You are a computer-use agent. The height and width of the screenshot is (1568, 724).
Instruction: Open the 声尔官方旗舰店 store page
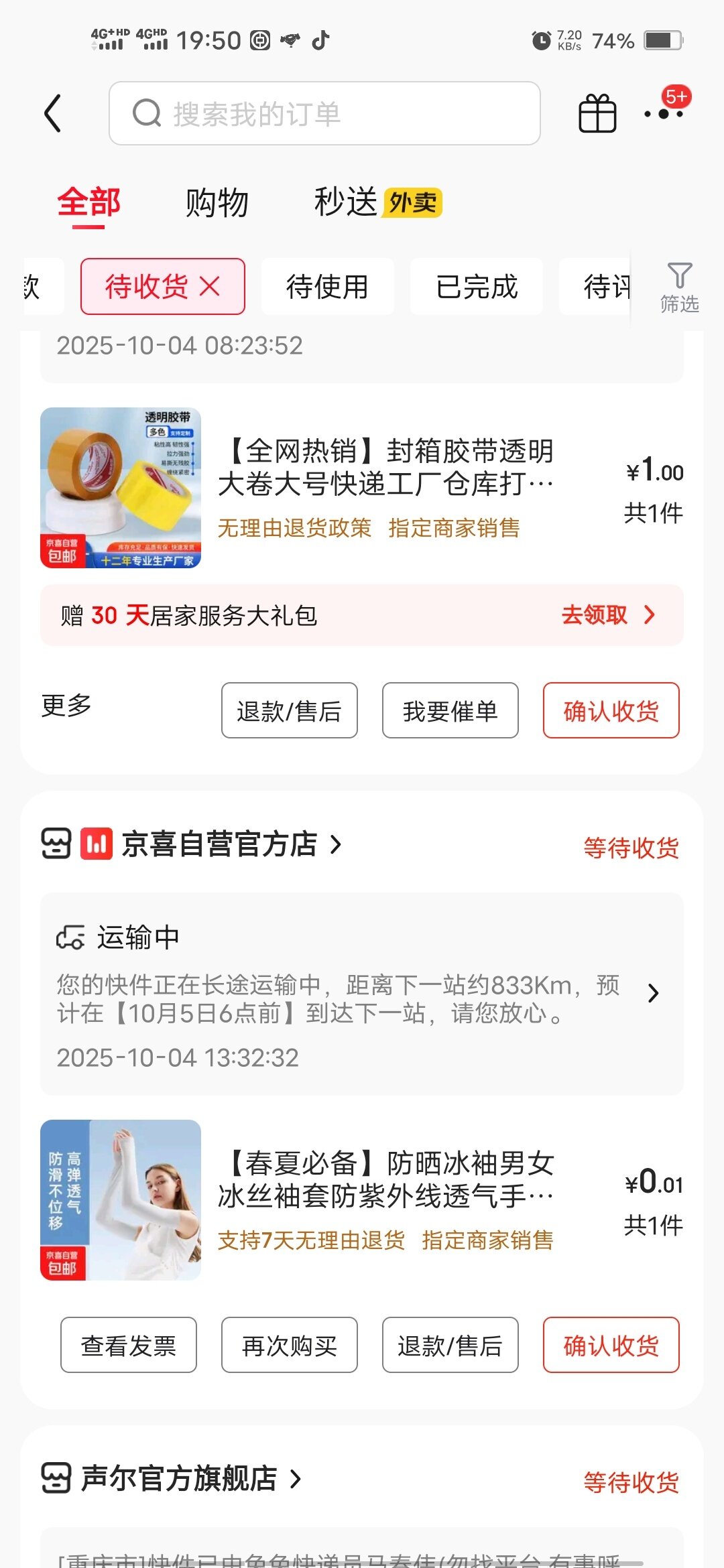click(x=181, y=1478)
